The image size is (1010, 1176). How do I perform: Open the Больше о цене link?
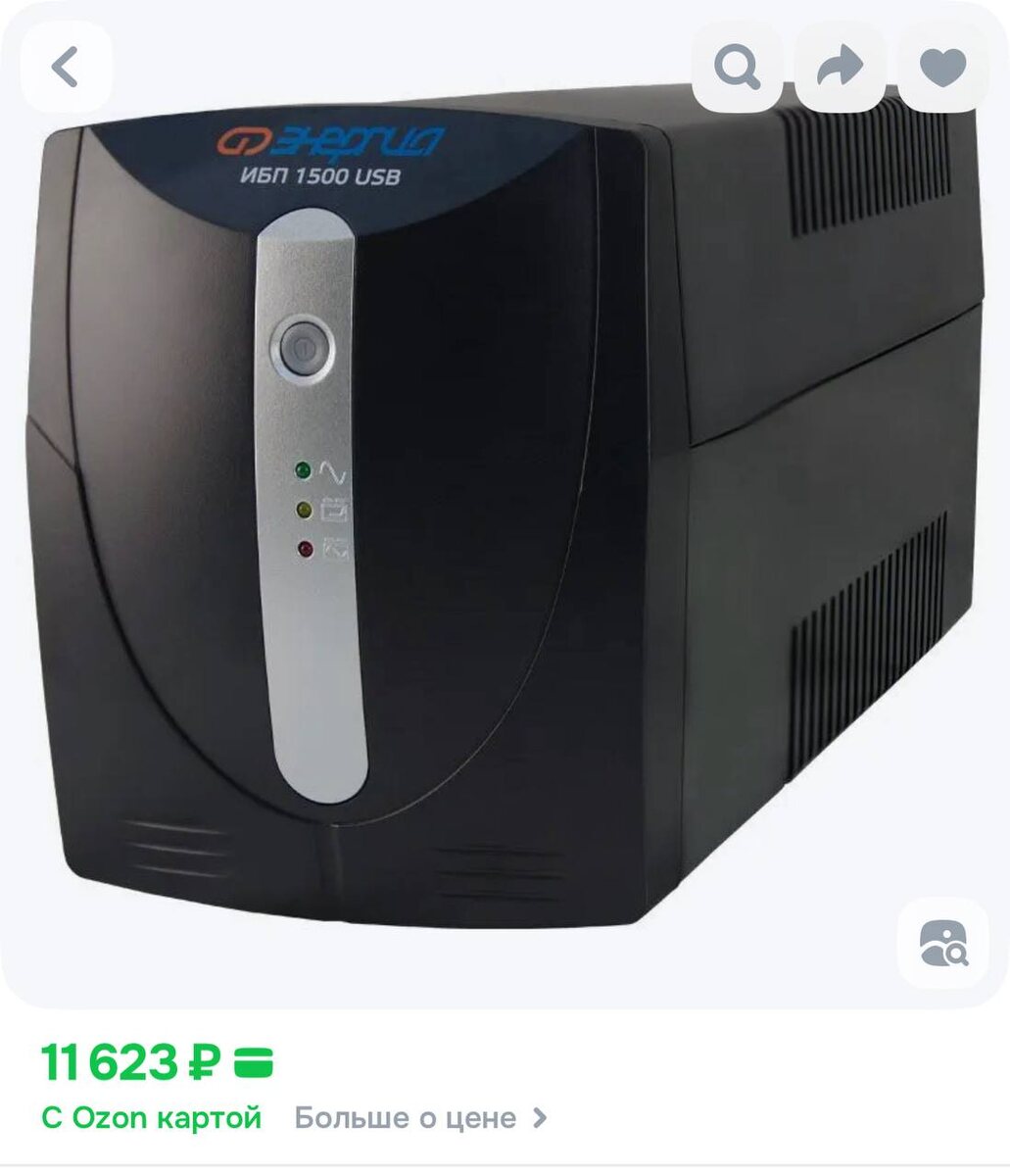coord(408,1116)
